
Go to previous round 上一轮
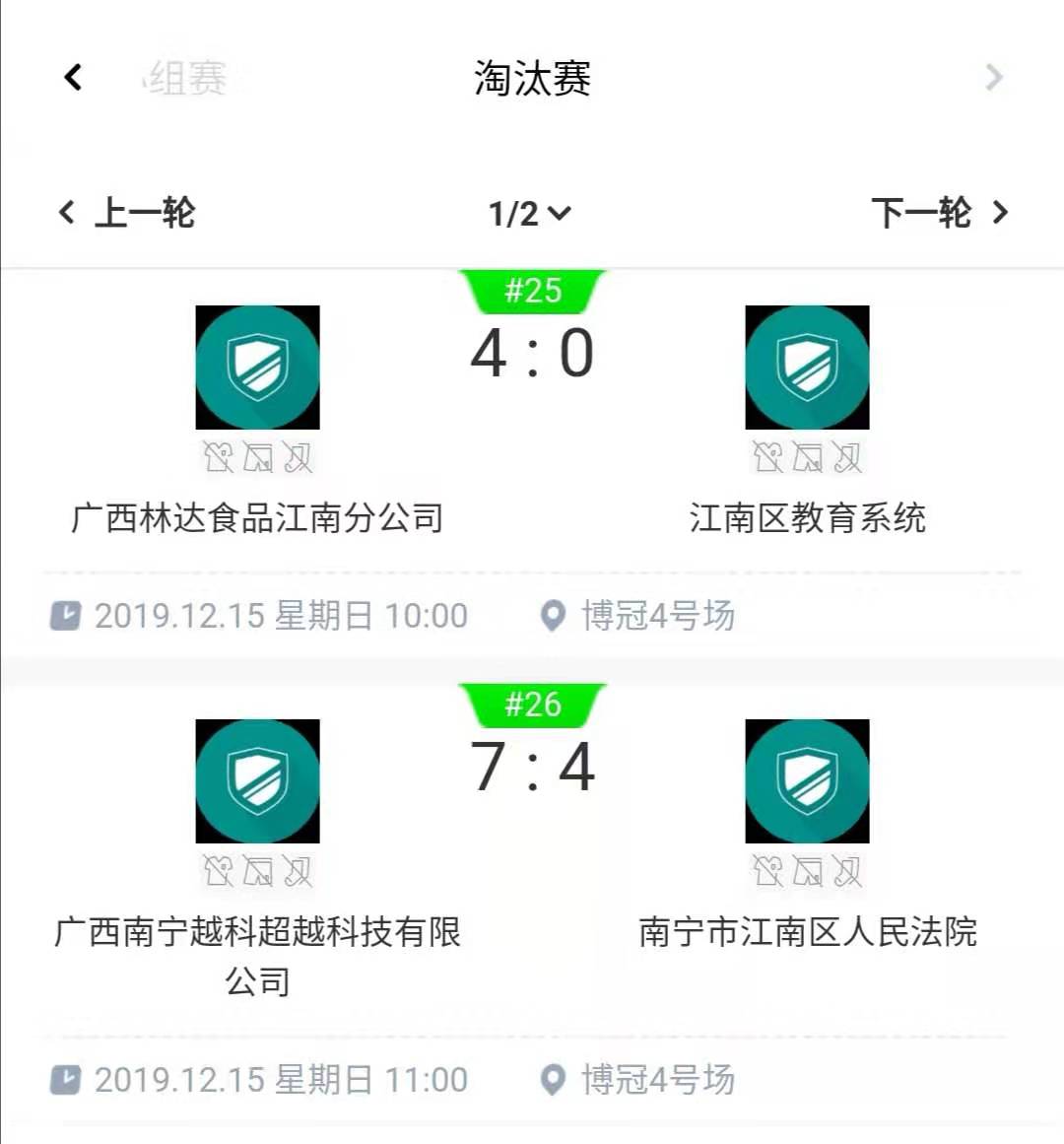point(127,213)
